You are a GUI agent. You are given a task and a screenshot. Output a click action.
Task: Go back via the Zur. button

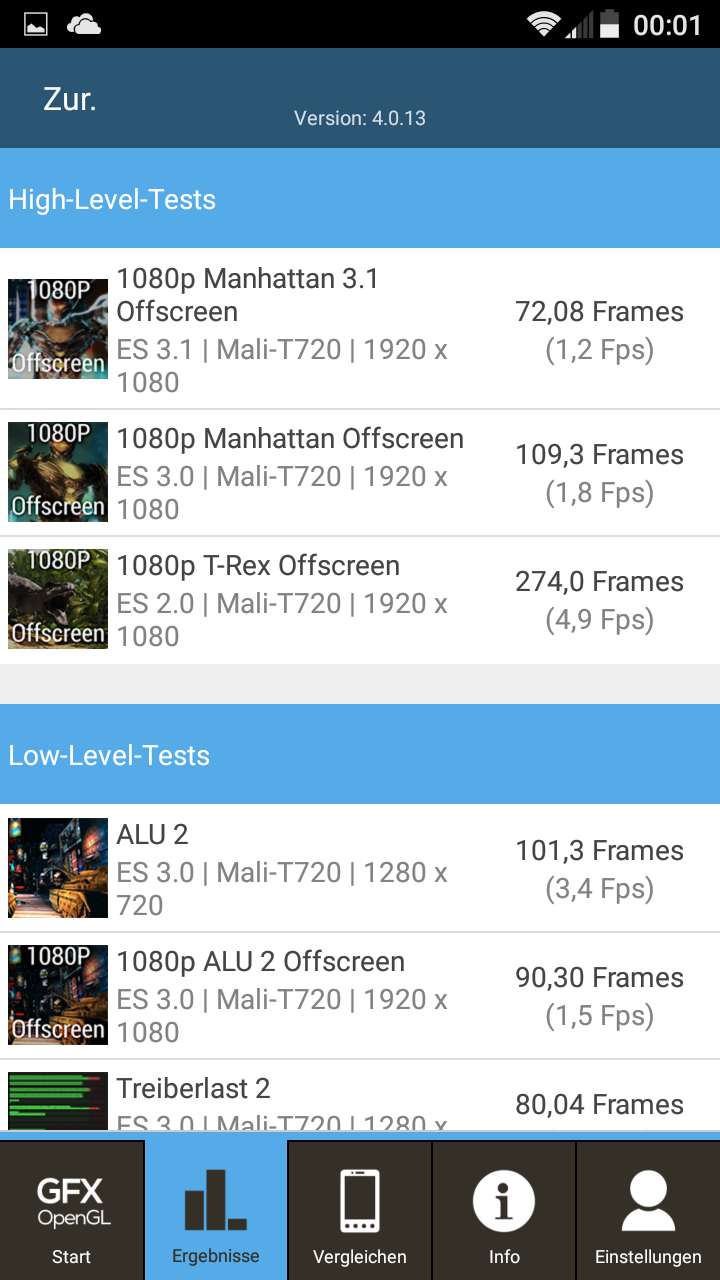70,99
